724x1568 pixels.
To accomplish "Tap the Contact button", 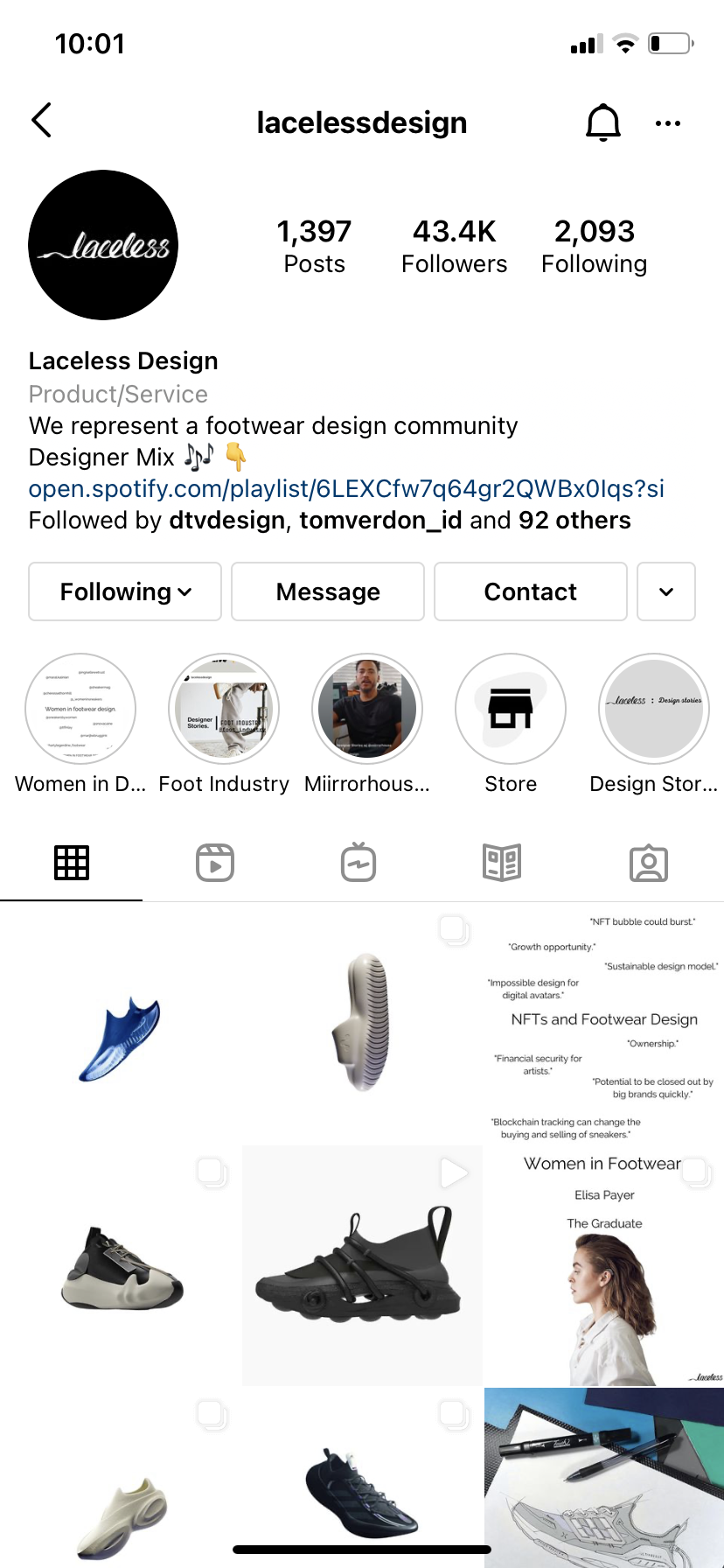I will tap(531, 591).
